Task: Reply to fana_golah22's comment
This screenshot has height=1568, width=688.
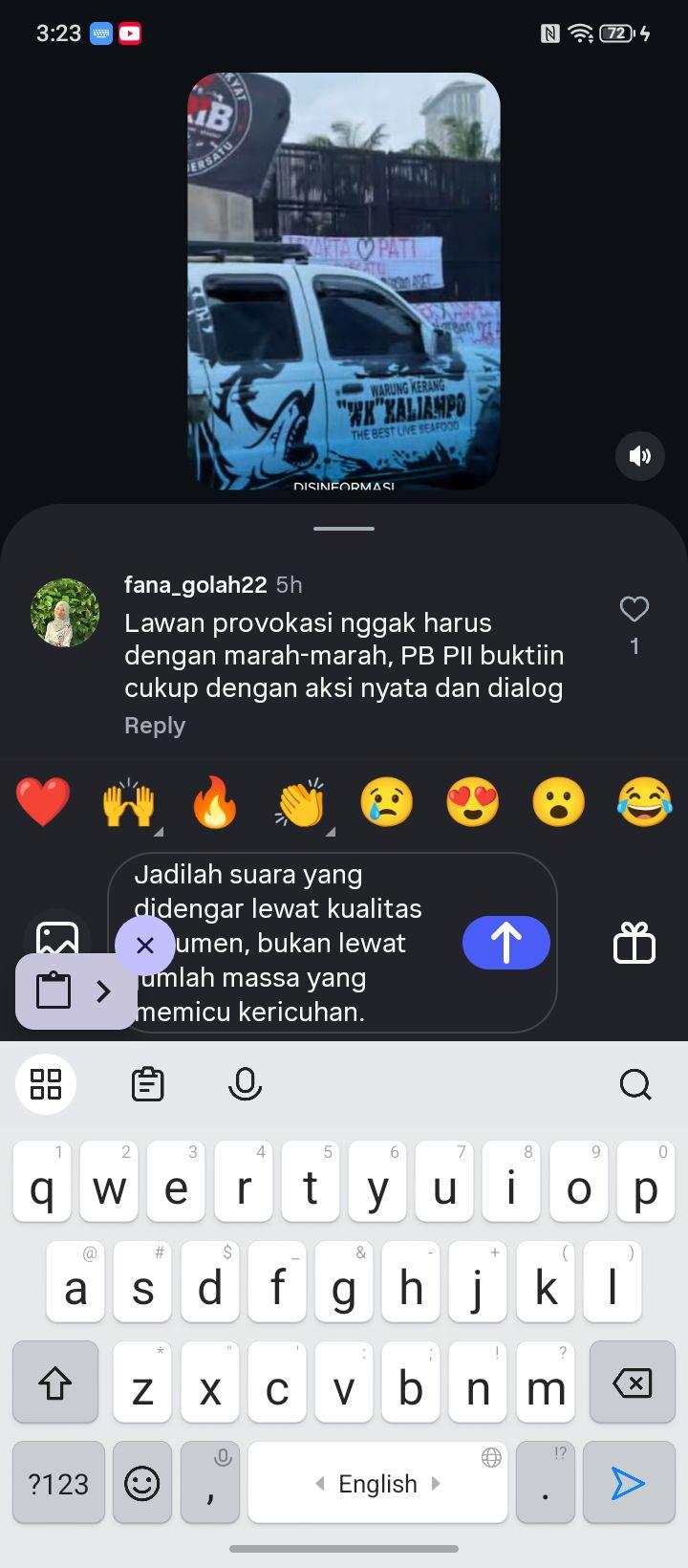Action: (x=155, y=726)
